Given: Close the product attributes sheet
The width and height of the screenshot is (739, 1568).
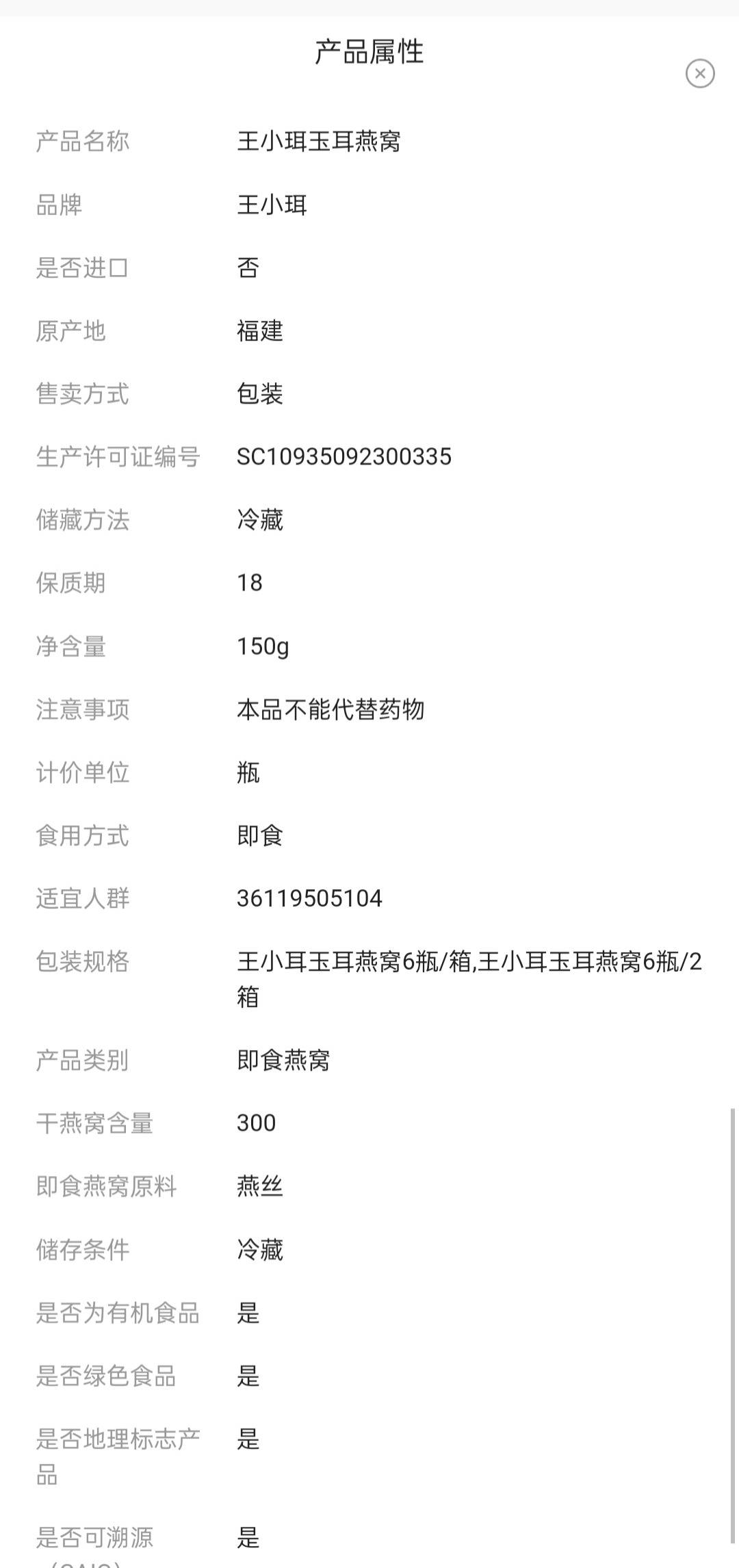Looking at the screenshot, I should click(699, 73).
